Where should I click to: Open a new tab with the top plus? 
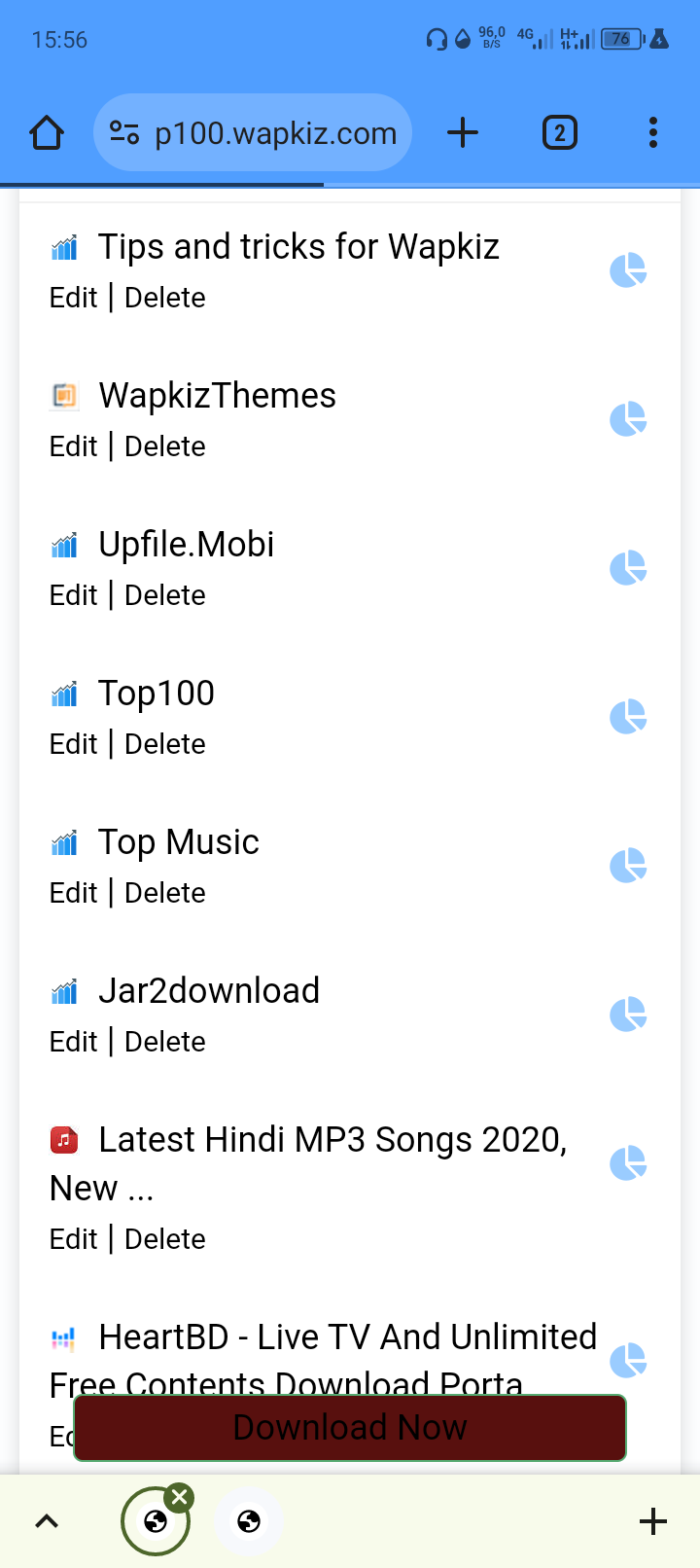click(x=463, y=132)
